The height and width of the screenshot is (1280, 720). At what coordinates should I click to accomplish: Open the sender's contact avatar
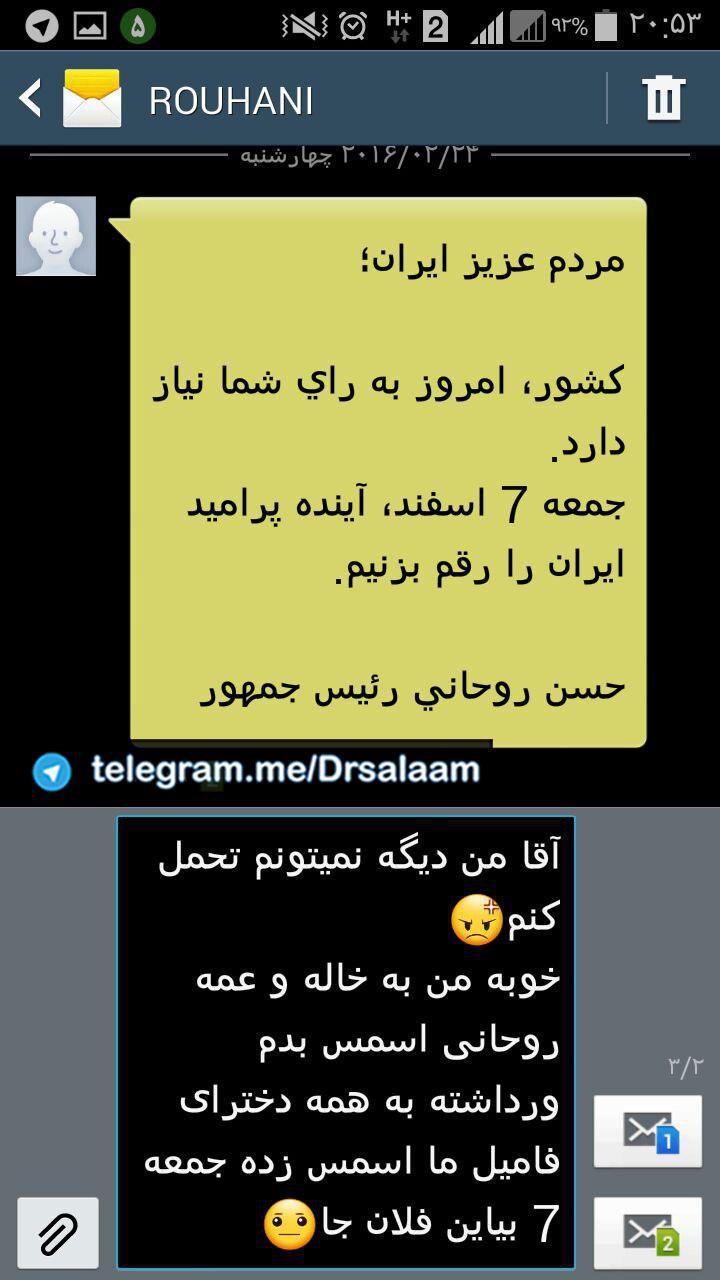56,236
